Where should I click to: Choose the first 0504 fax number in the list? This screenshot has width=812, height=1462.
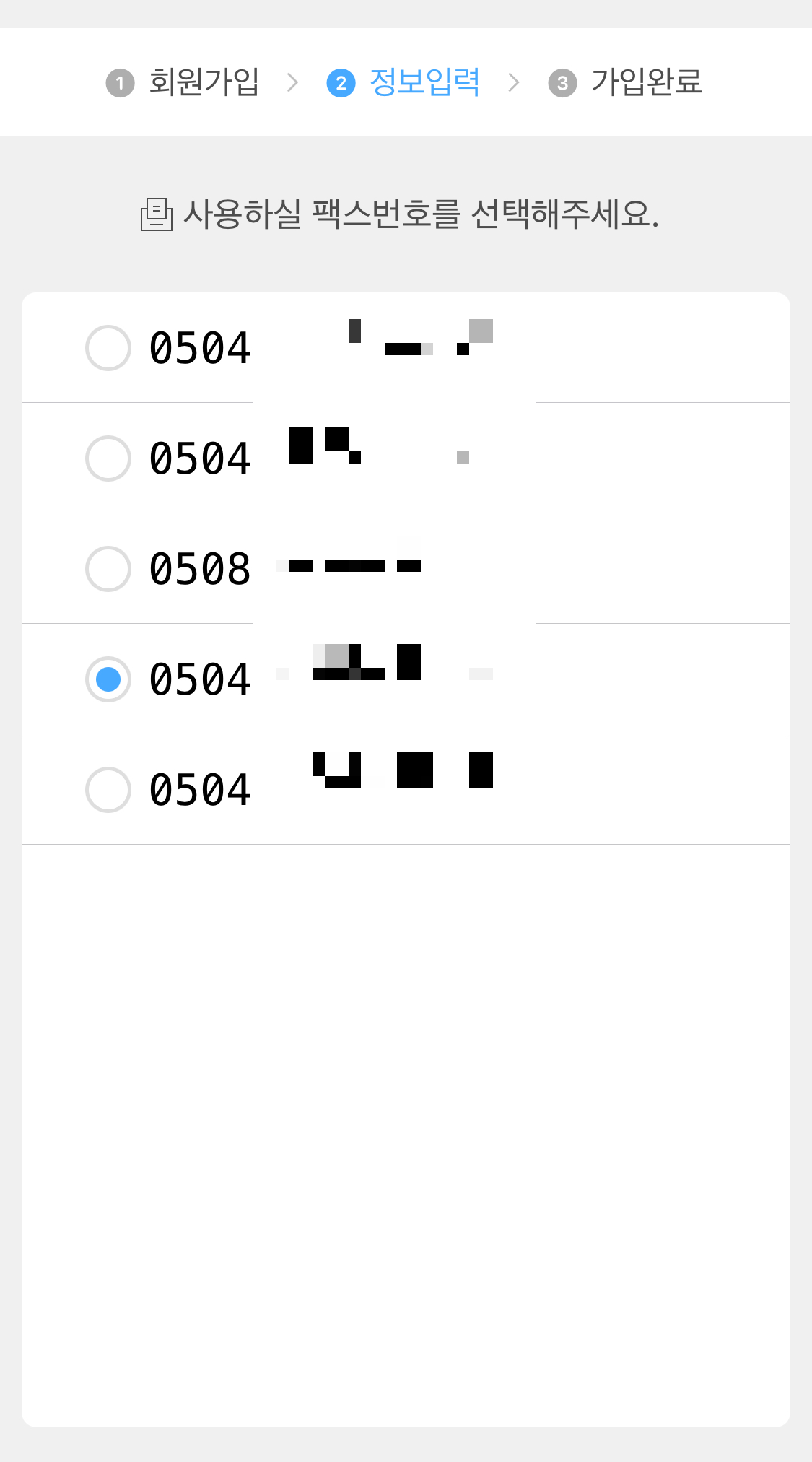[108, 348]
